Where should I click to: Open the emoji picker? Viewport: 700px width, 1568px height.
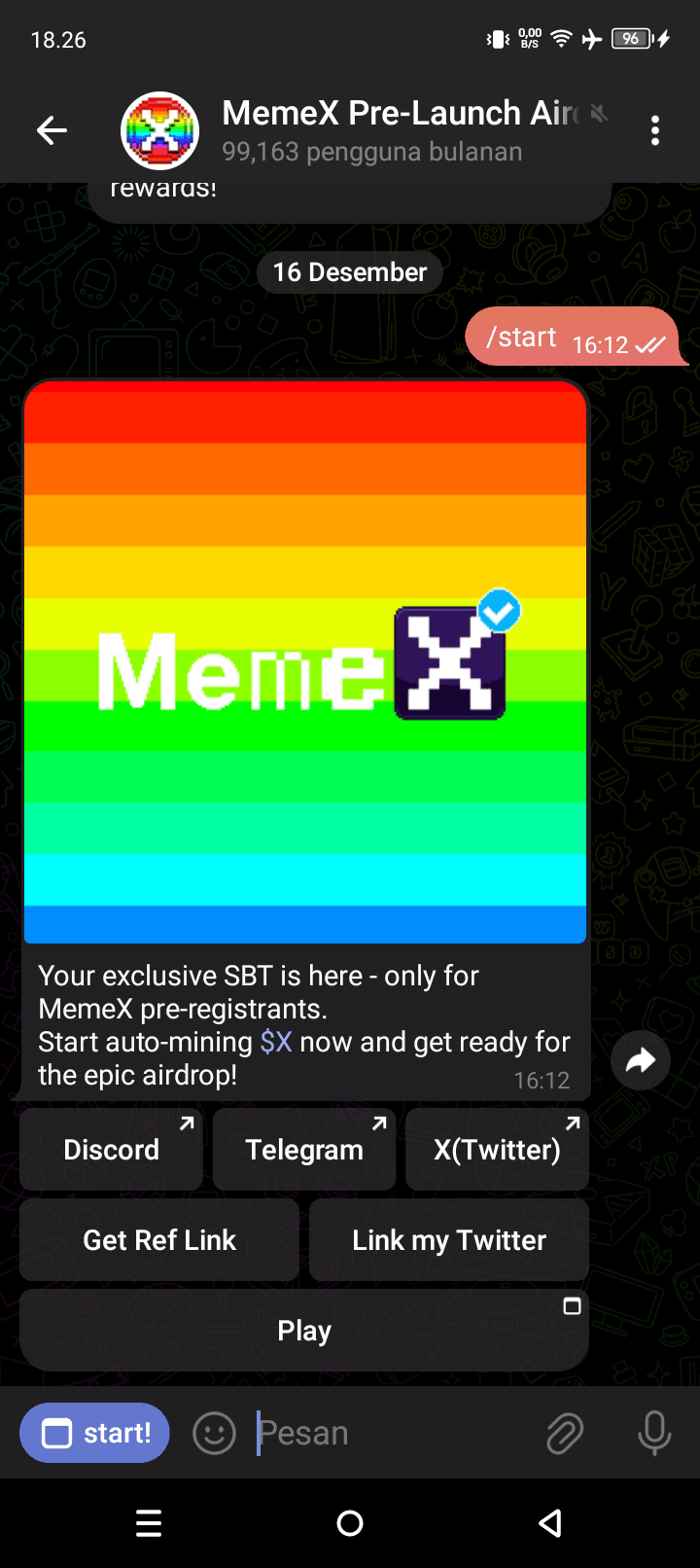[214, 1433]
